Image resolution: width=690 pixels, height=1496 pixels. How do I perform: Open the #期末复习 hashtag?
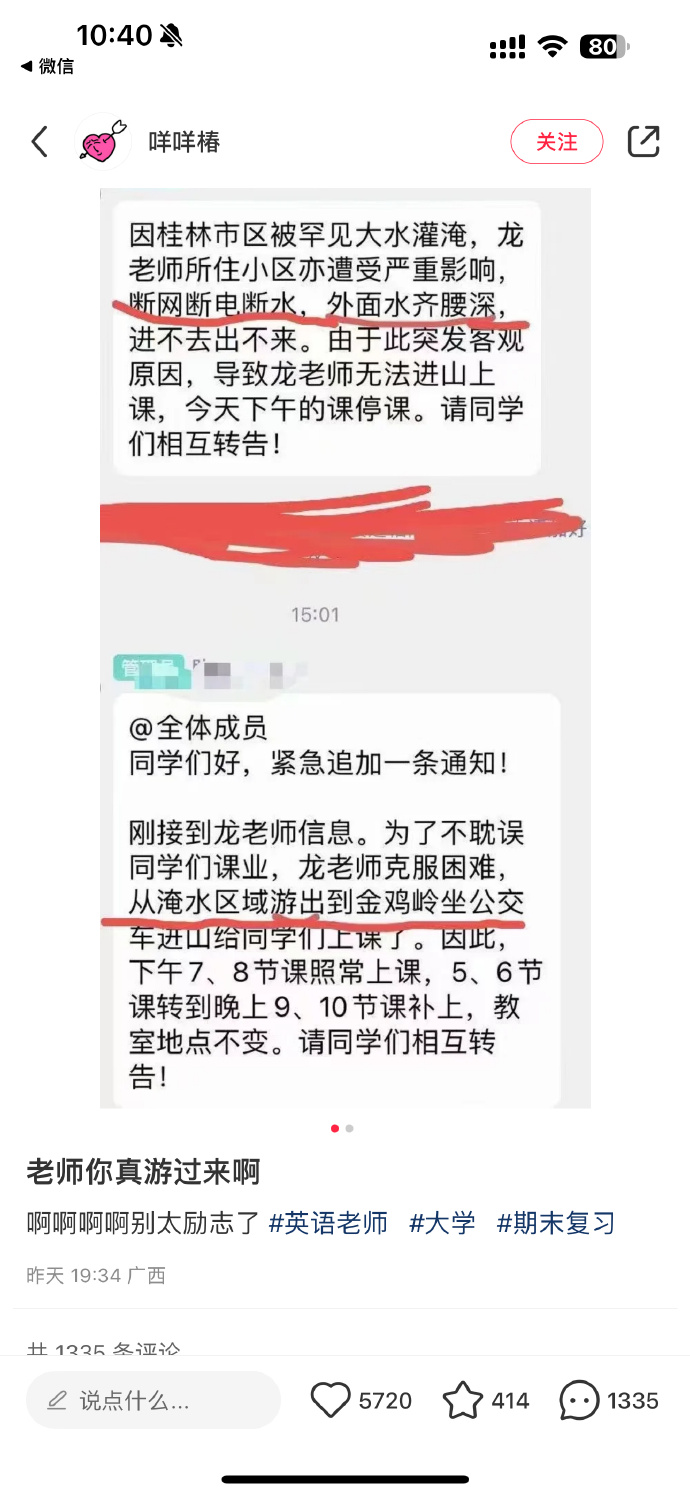pos(556,1222)
